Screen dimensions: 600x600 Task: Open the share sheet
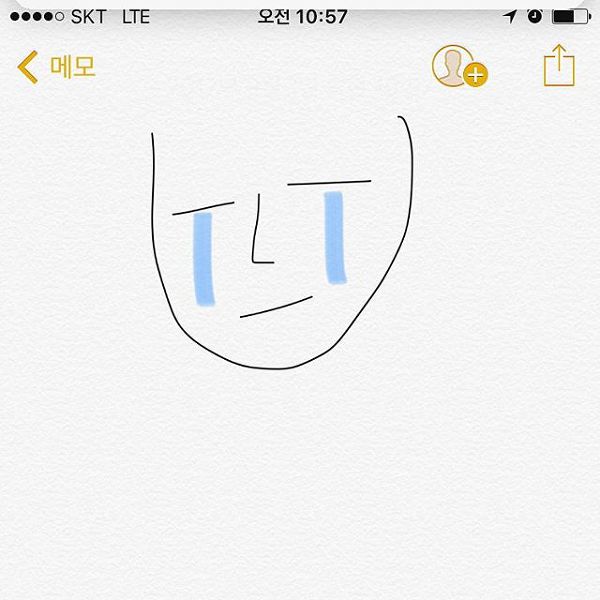tap(559, 66)
